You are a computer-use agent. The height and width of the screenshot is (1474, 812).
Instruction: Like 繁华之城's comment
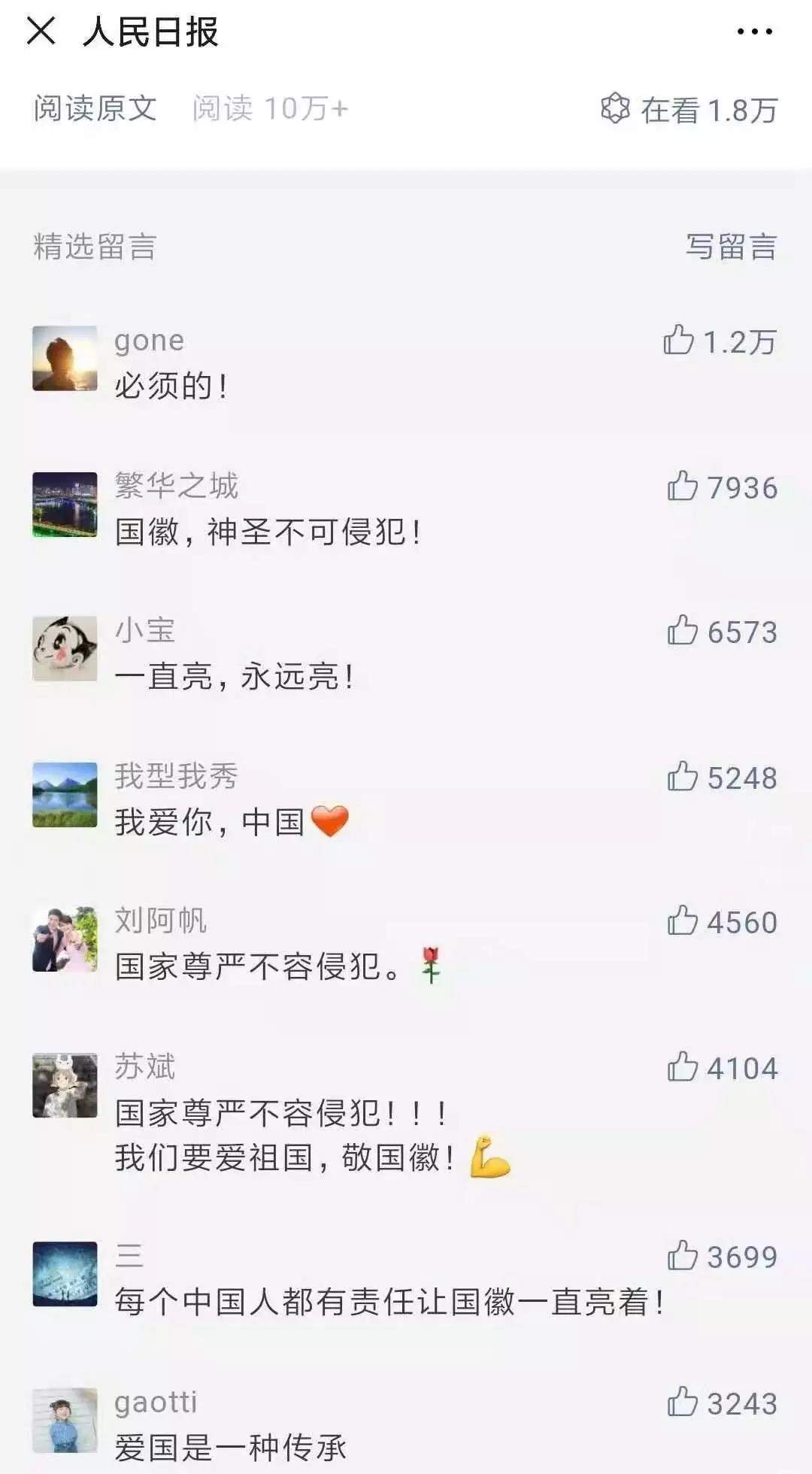[x=682, y=487]
